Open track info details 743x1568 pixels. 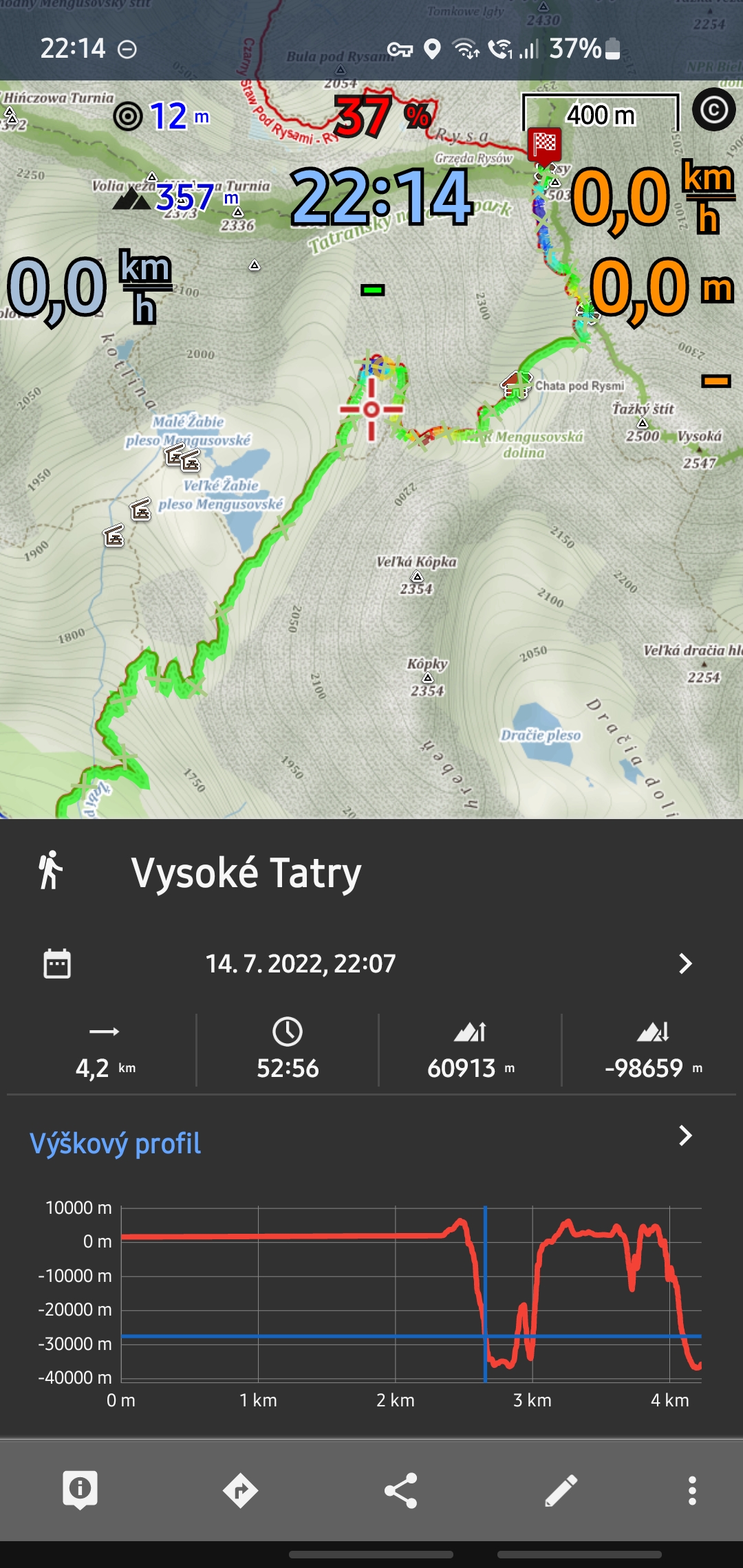coord(80,1490)
